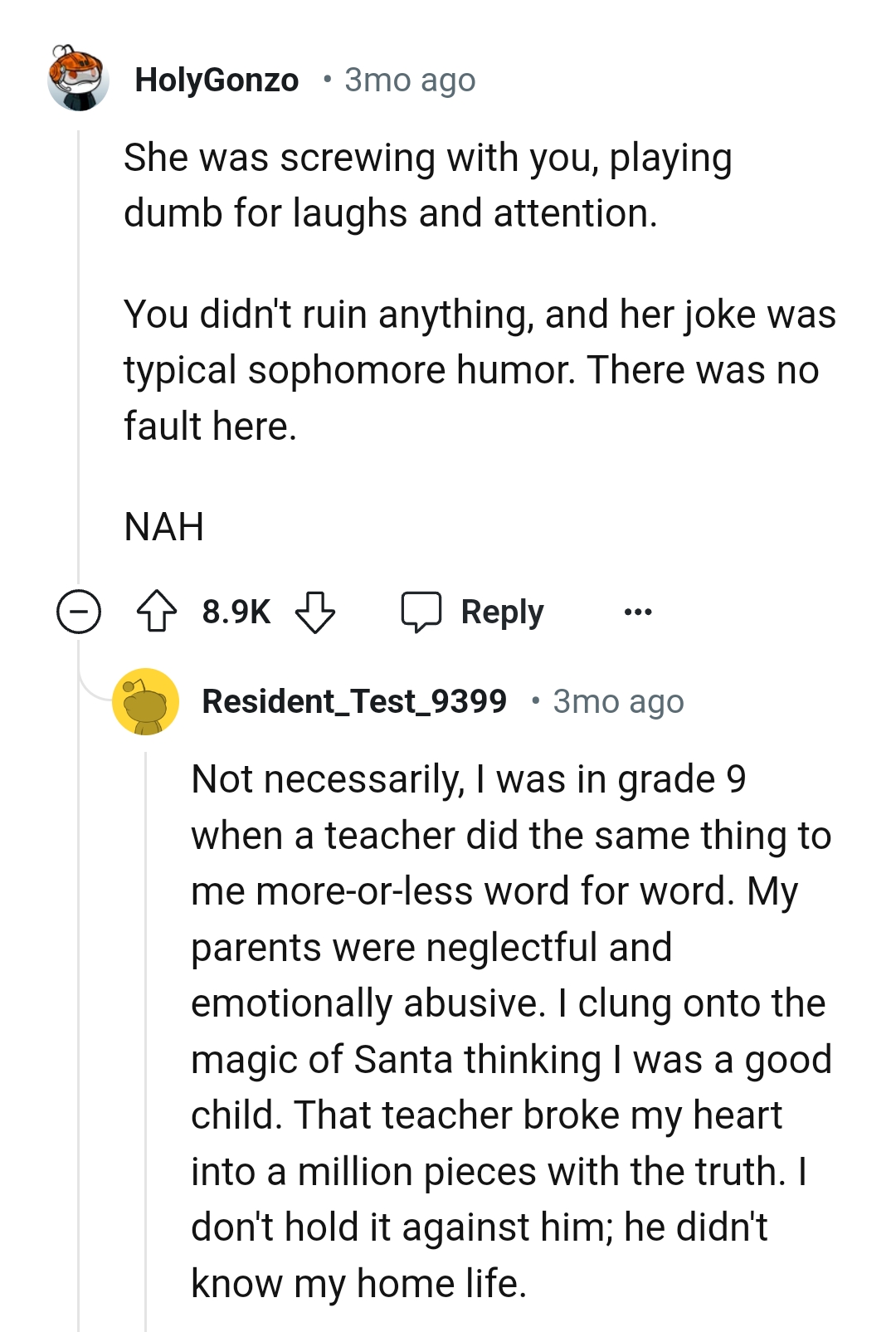This screenshot has width=896, height=1332.
Task: Click the 3mo ago timestamp on the reply
Action: pos(617,701)
